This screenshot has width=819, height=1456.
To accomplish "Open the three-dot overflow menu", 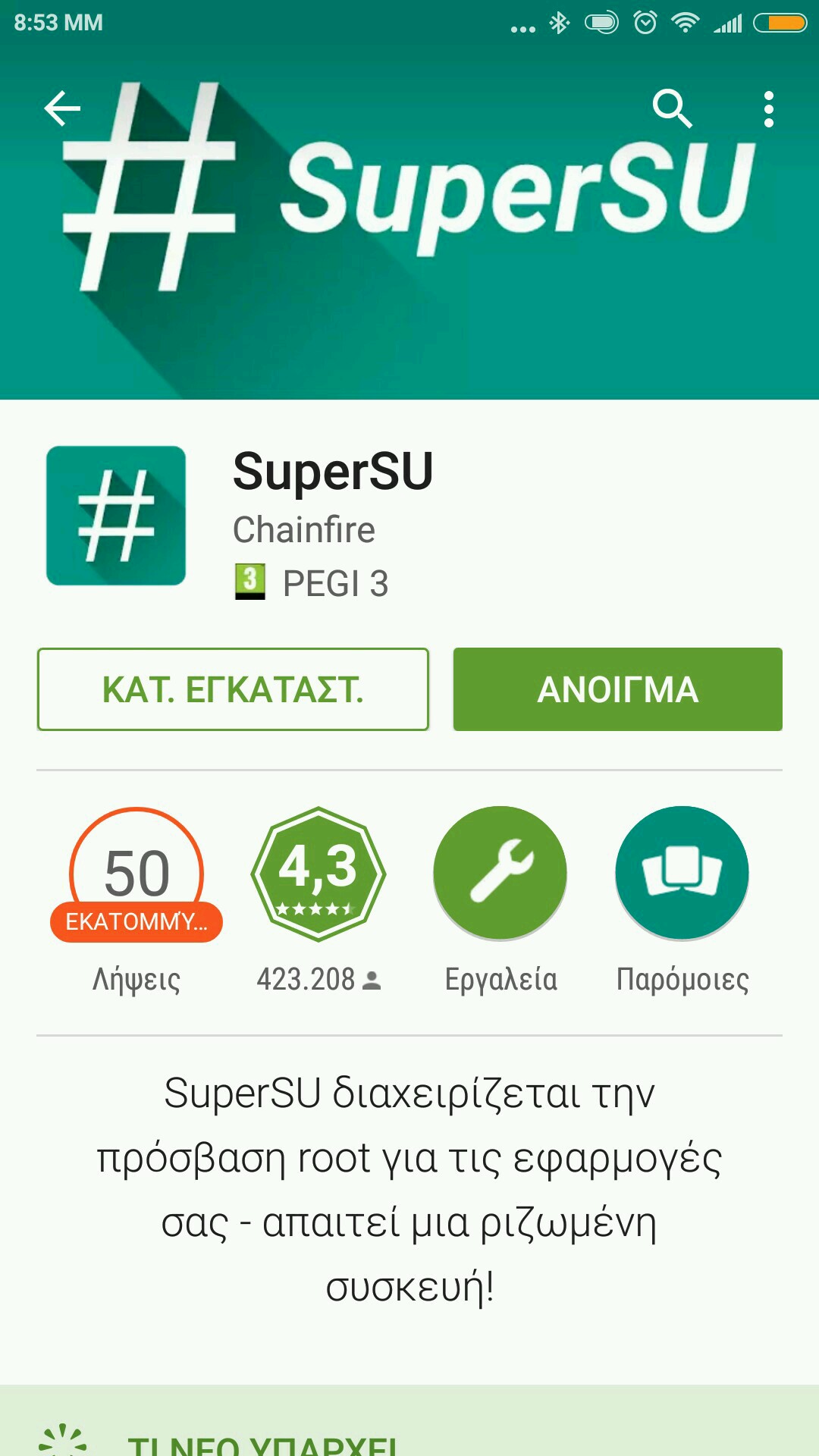I will [768, 109].
